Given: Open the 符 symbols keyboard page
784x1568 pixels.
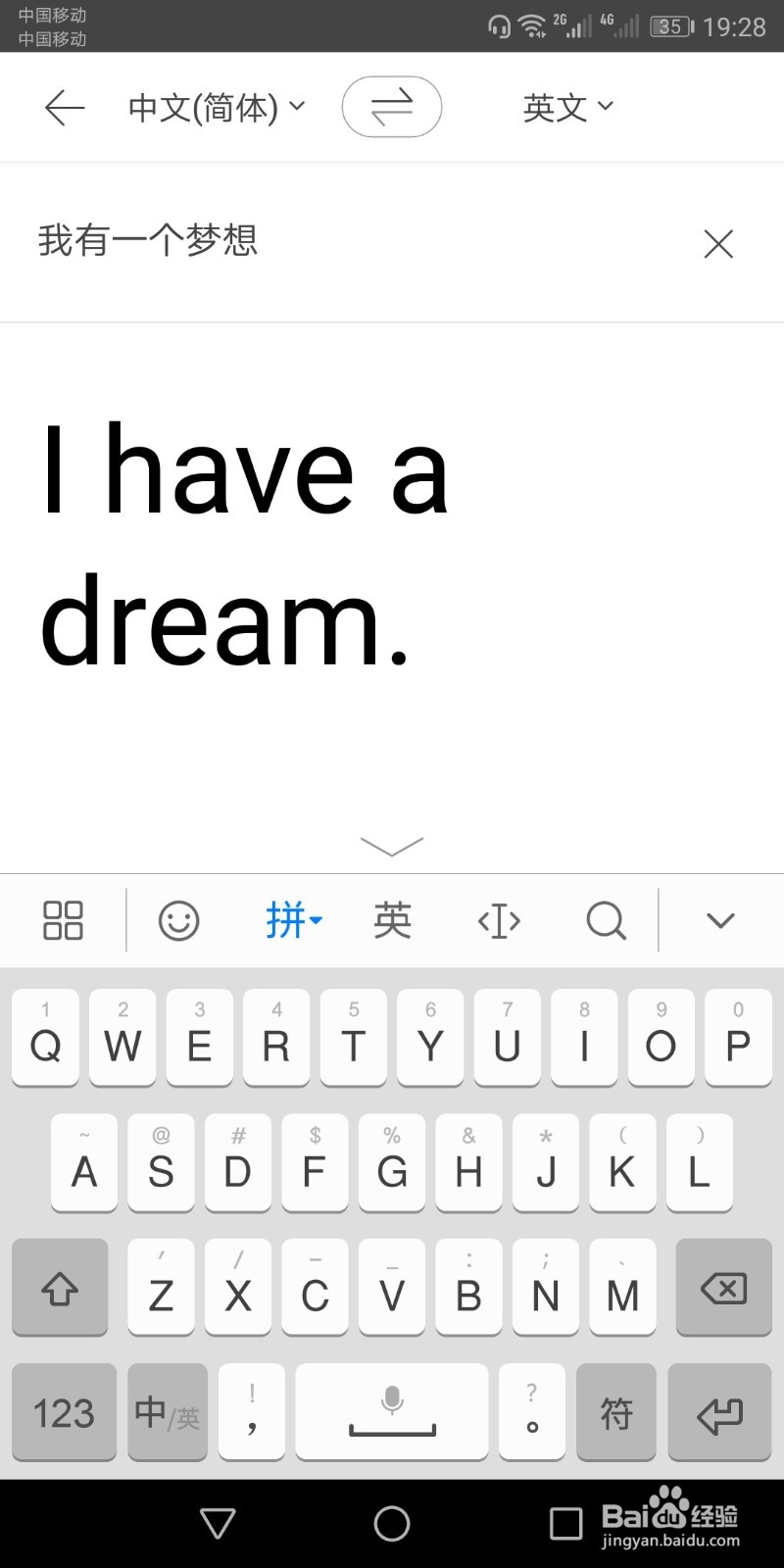Looking at the screenshot, I should coord(615,1412).
